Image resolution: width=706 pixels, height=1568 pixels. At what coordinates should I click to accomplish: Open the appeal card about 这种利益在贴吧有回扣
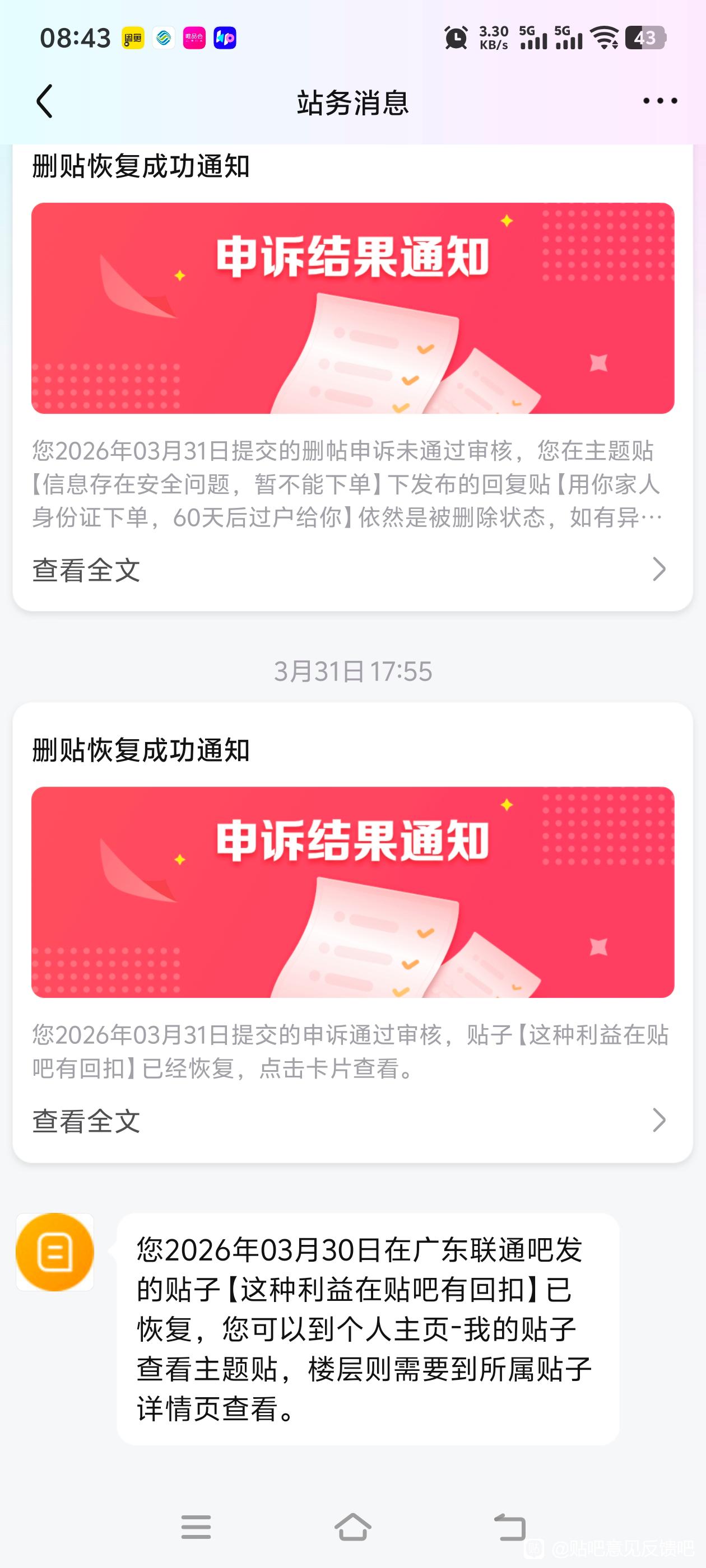352,892
